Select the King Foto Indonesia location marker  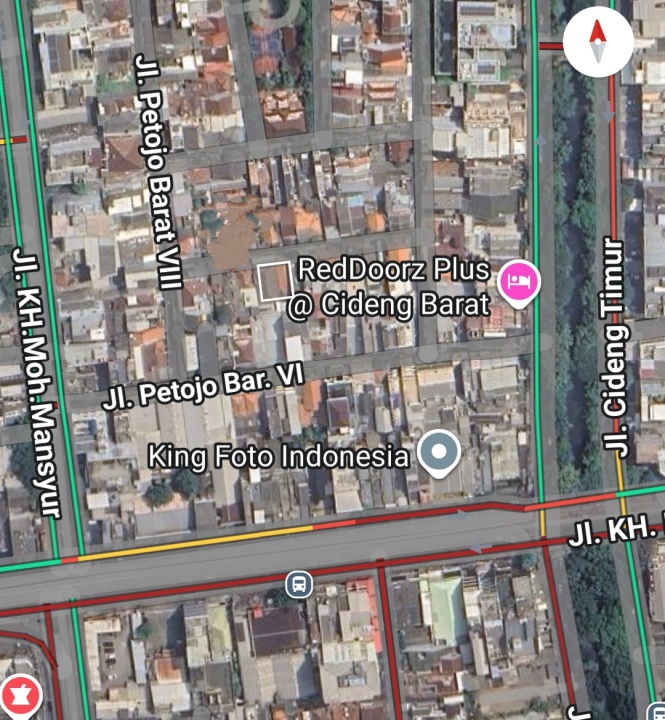(x=438, y=454)
